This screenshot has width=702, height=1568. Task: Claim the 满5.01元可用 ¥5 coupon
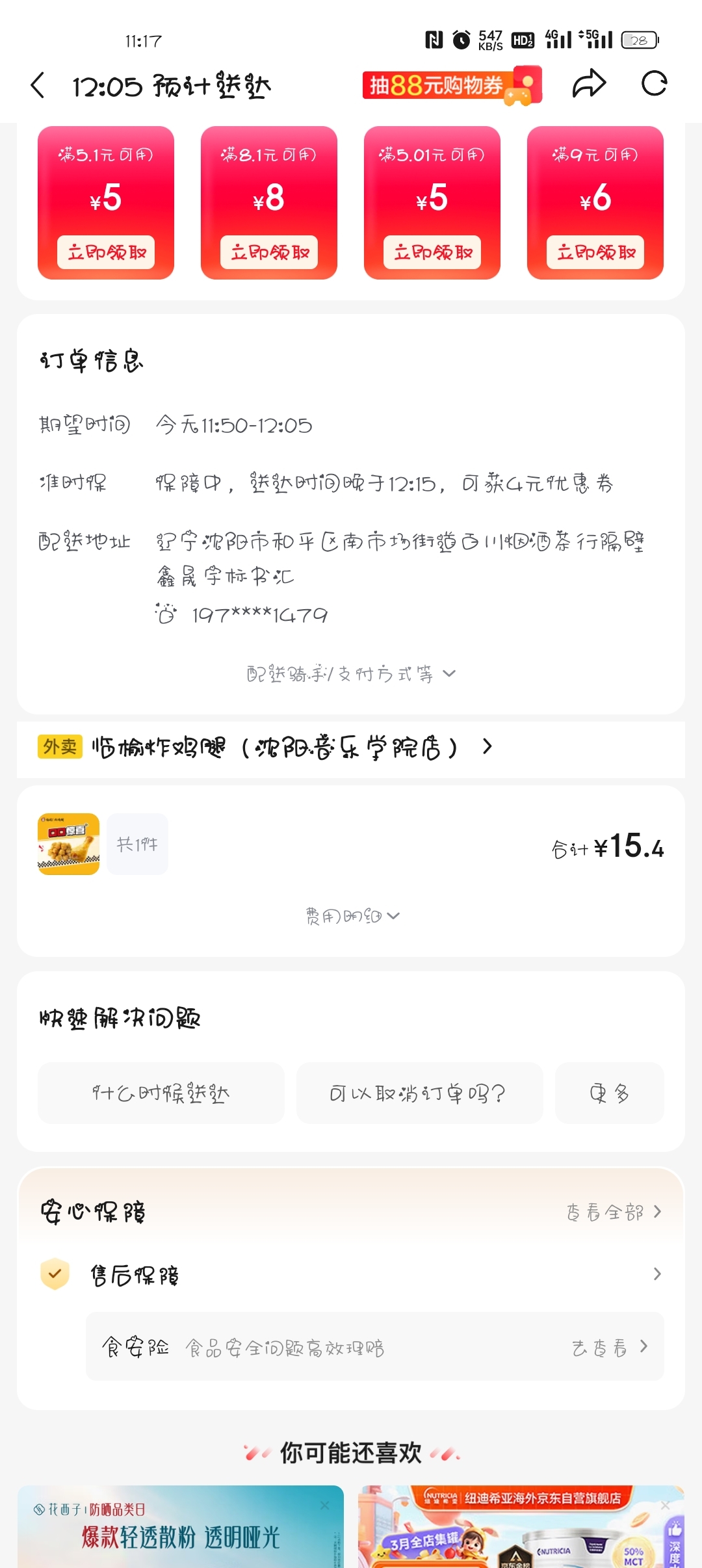(x=432, y=252)
